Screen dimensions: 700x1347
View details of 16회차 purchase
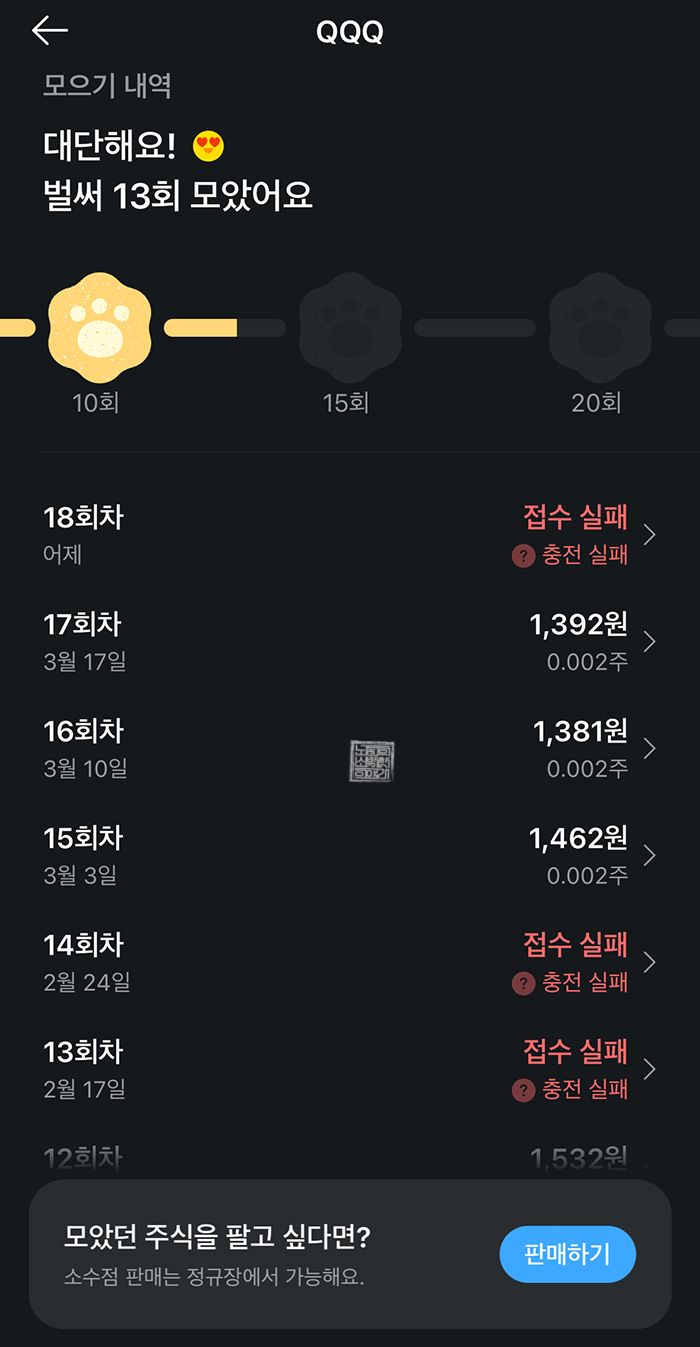(350, 749)
